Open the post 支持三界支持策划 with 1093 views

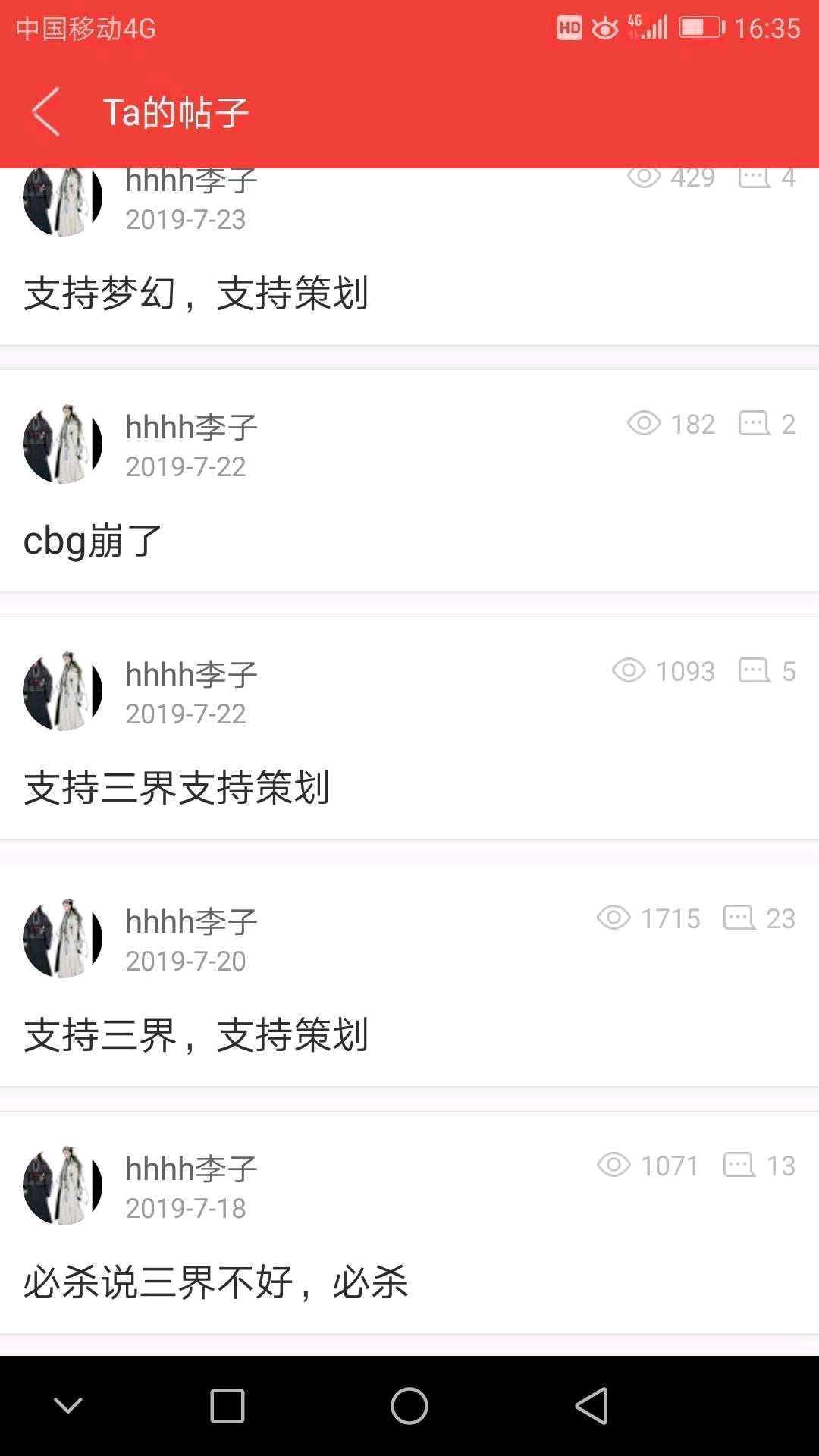(177, 788)
